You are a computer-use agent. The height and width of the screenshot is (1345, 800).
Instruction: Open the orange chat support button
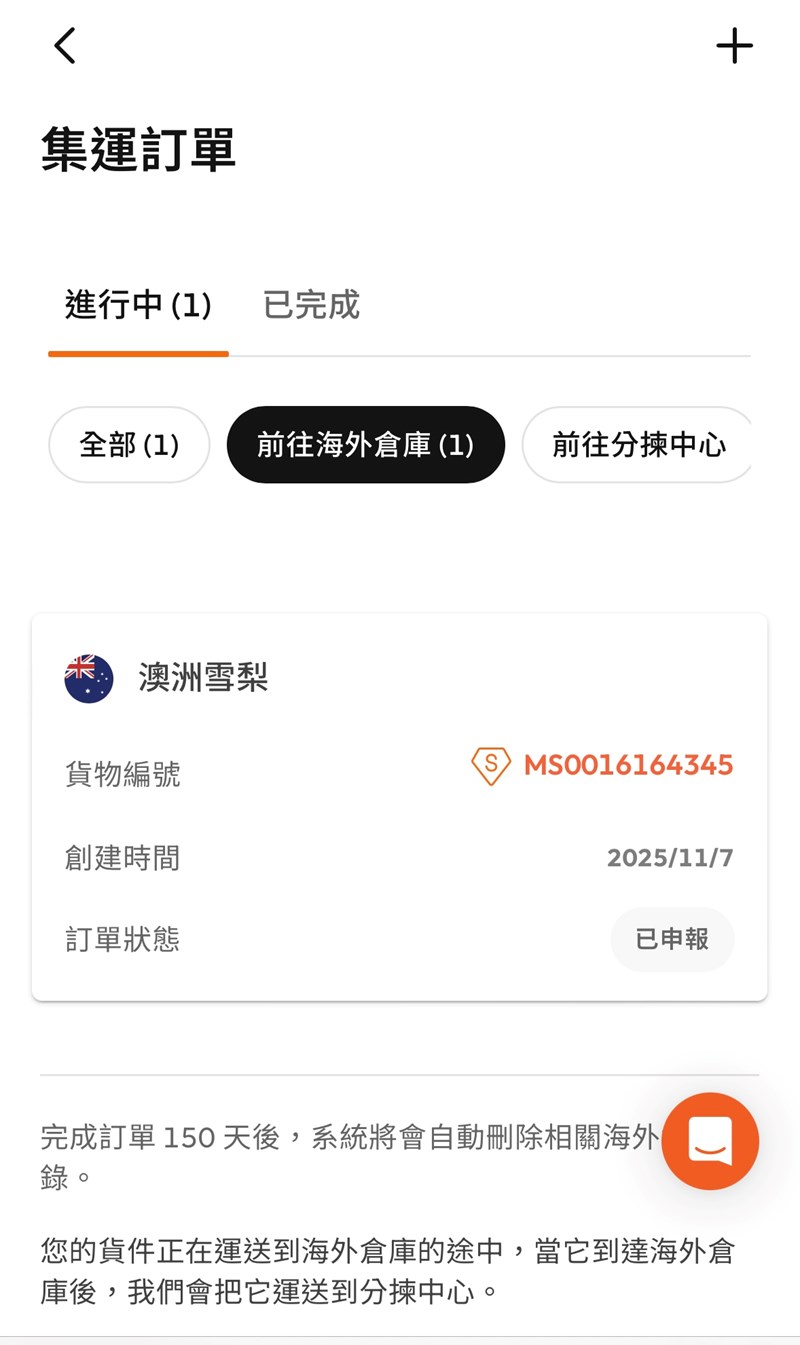click(x=710, y=1141)
